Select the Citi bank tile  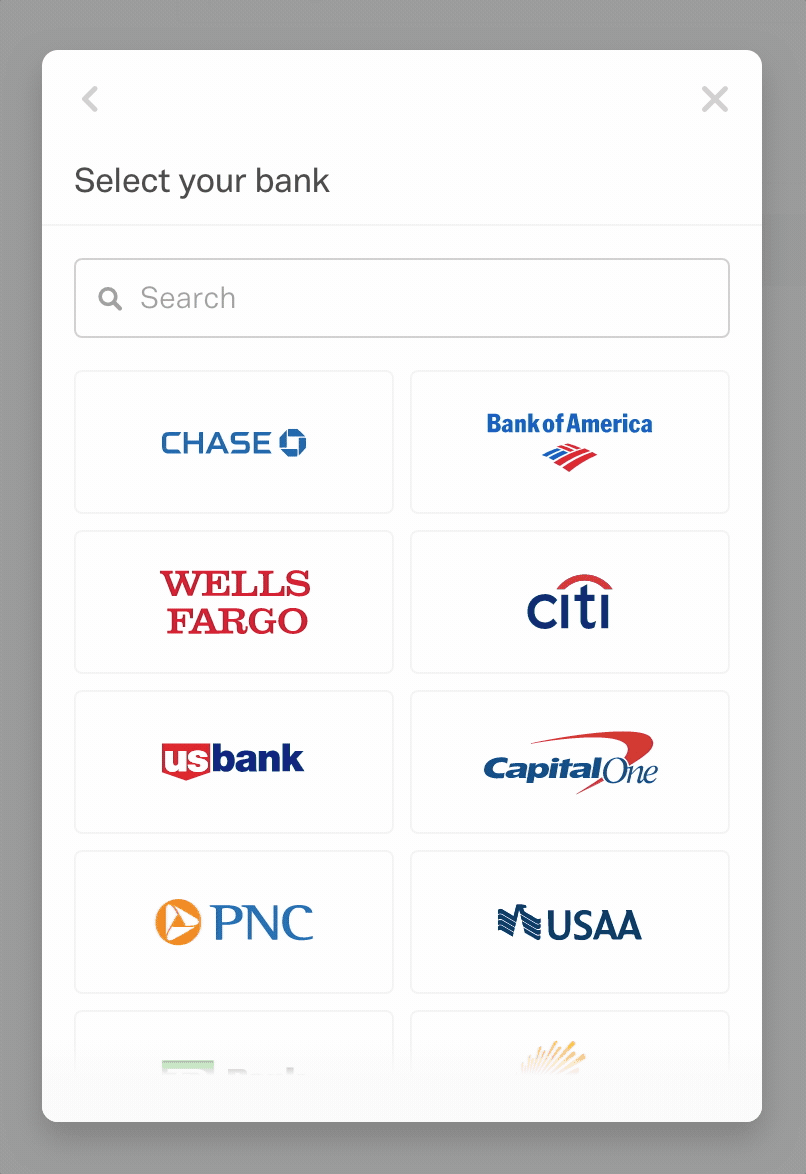[569, 602]
